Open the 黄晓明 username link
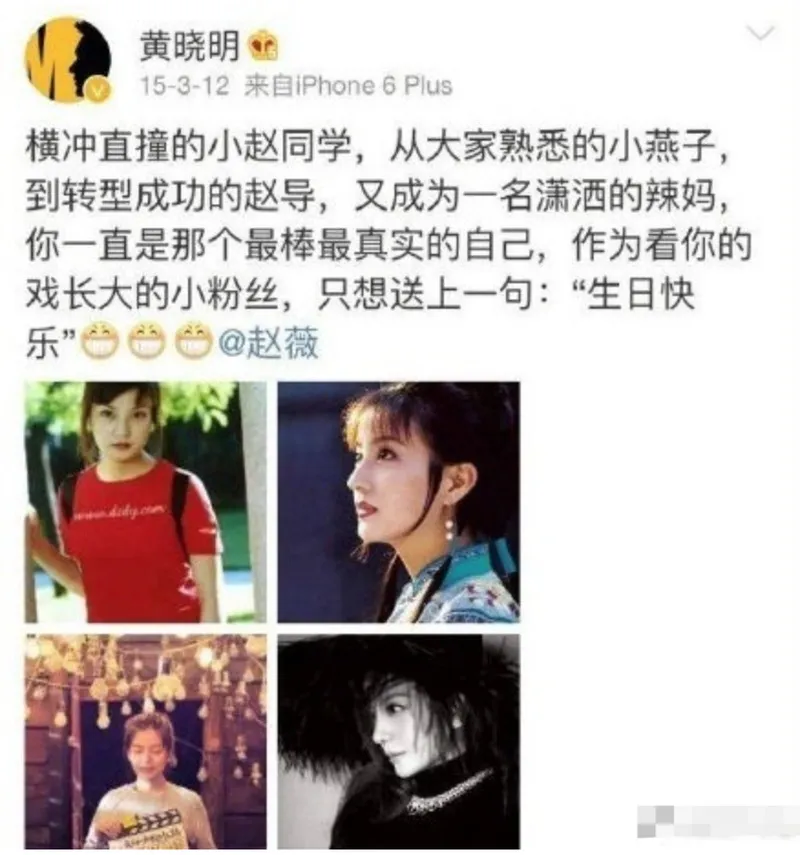 (189, 45)
